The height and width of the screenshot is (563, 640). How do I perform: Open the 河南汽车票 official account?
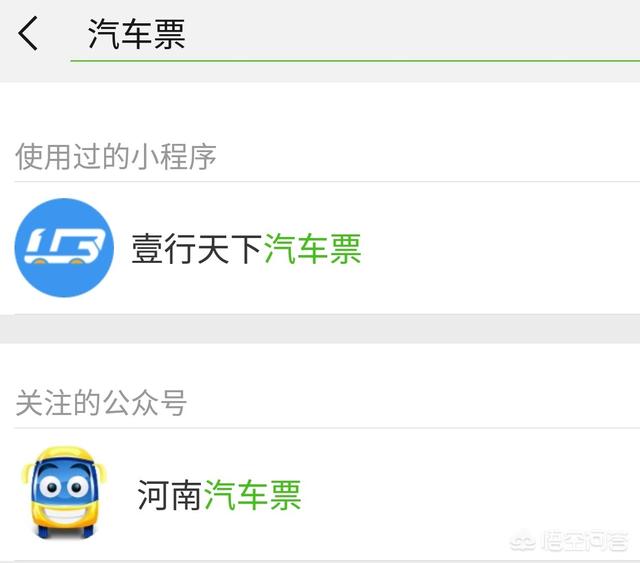[219, 494]
